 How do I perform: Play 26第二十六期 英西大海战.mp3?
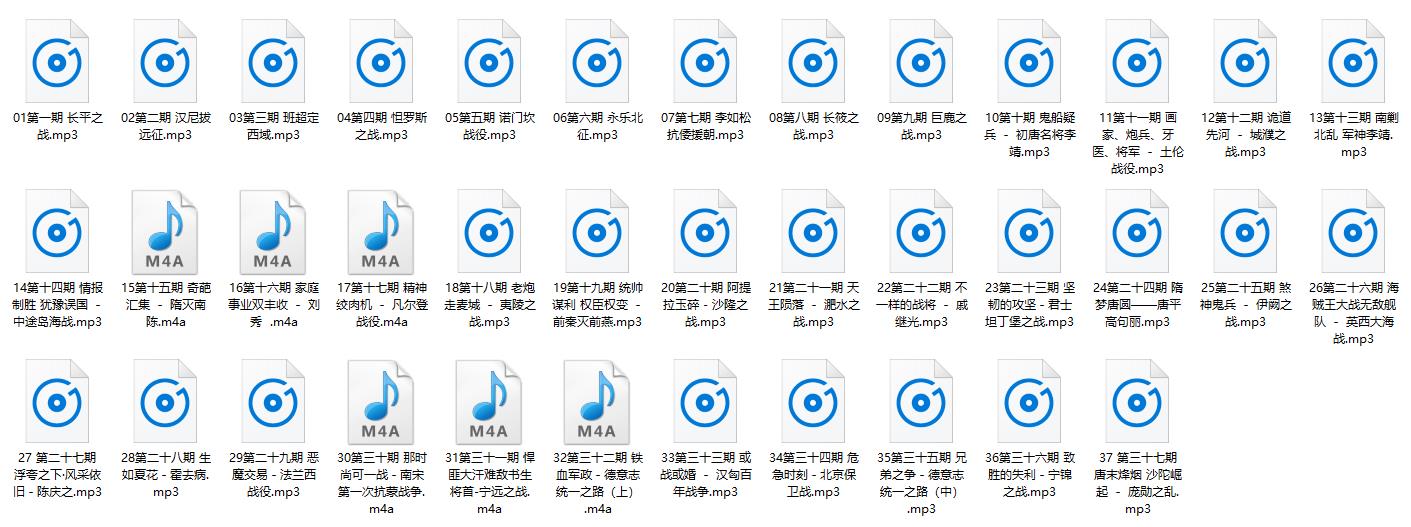[1354, 231]
